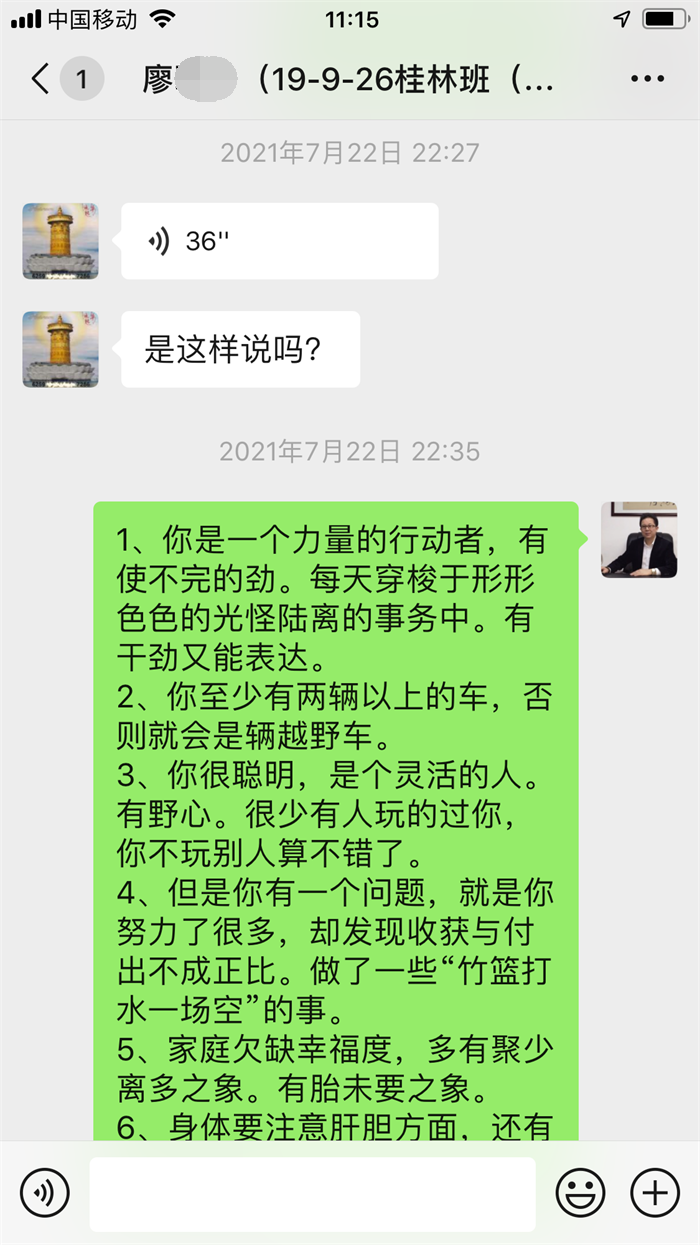
Task: Open the chat details overflow menu
Action: (x=646, y=79)
